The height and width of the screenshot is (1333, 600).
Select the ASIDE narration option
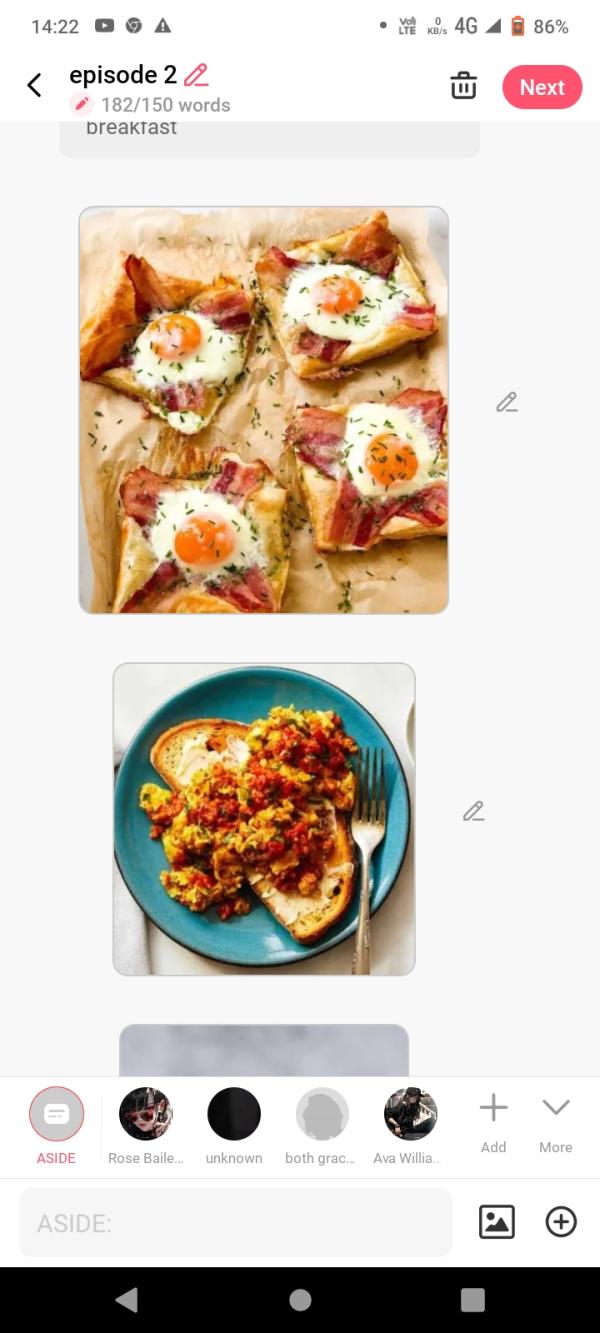(56, 1114)
